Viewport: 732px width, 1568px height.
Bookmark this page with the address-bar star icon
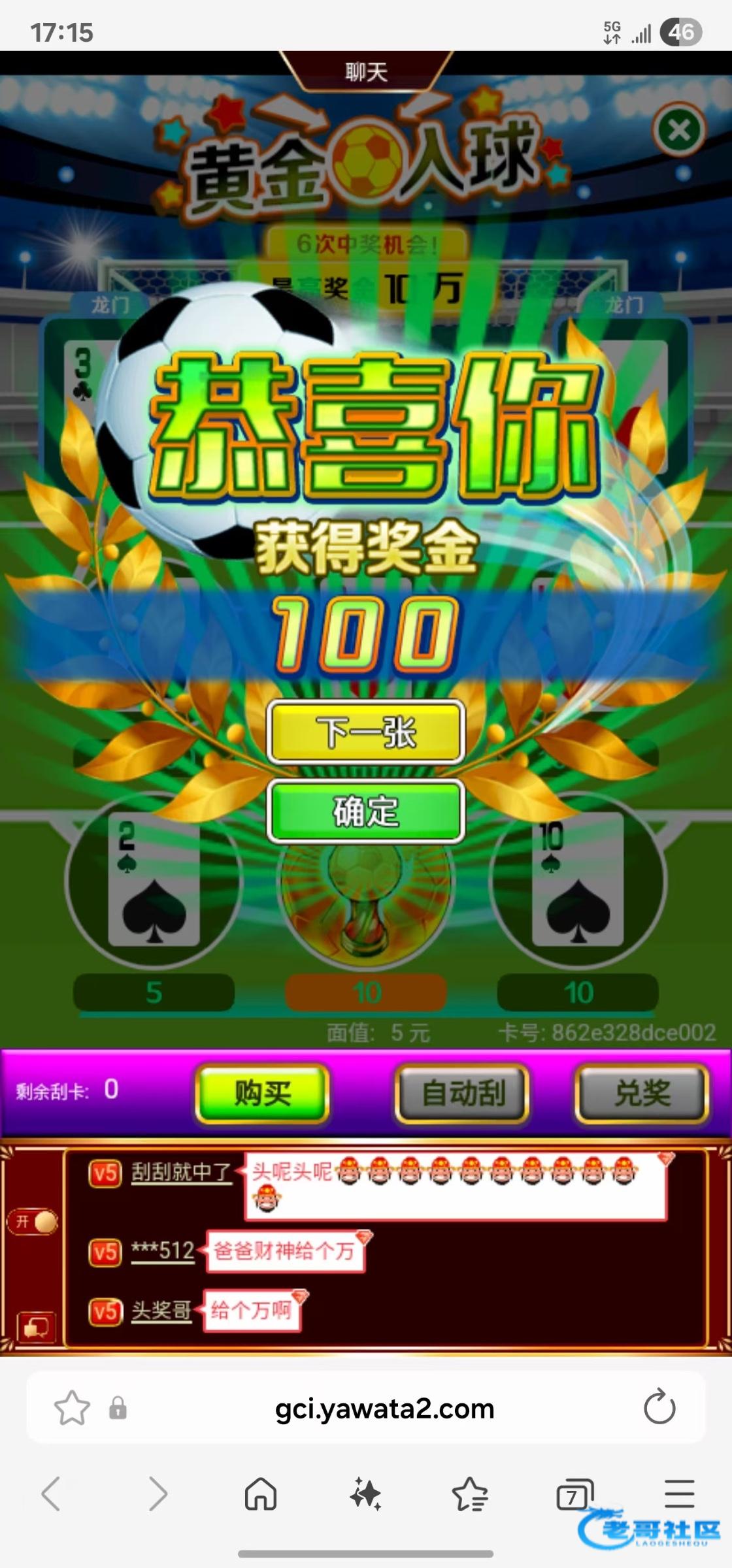tap(72, 1407)
